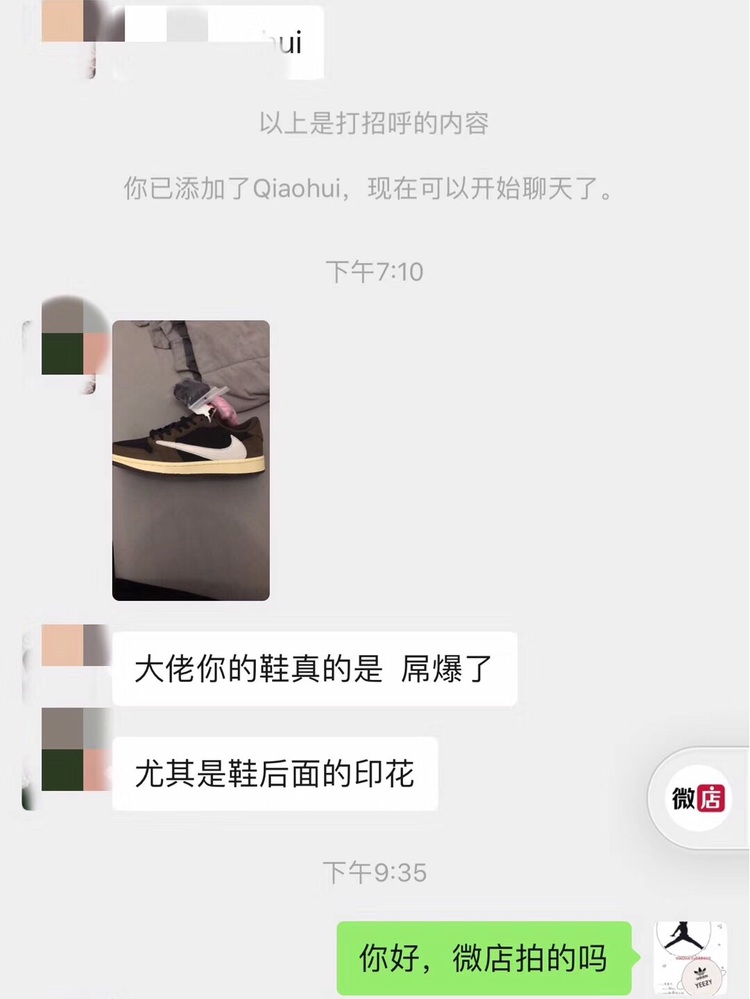Tap the floating 微店 button
Viewport: 750px width, 999px height.
699,797
